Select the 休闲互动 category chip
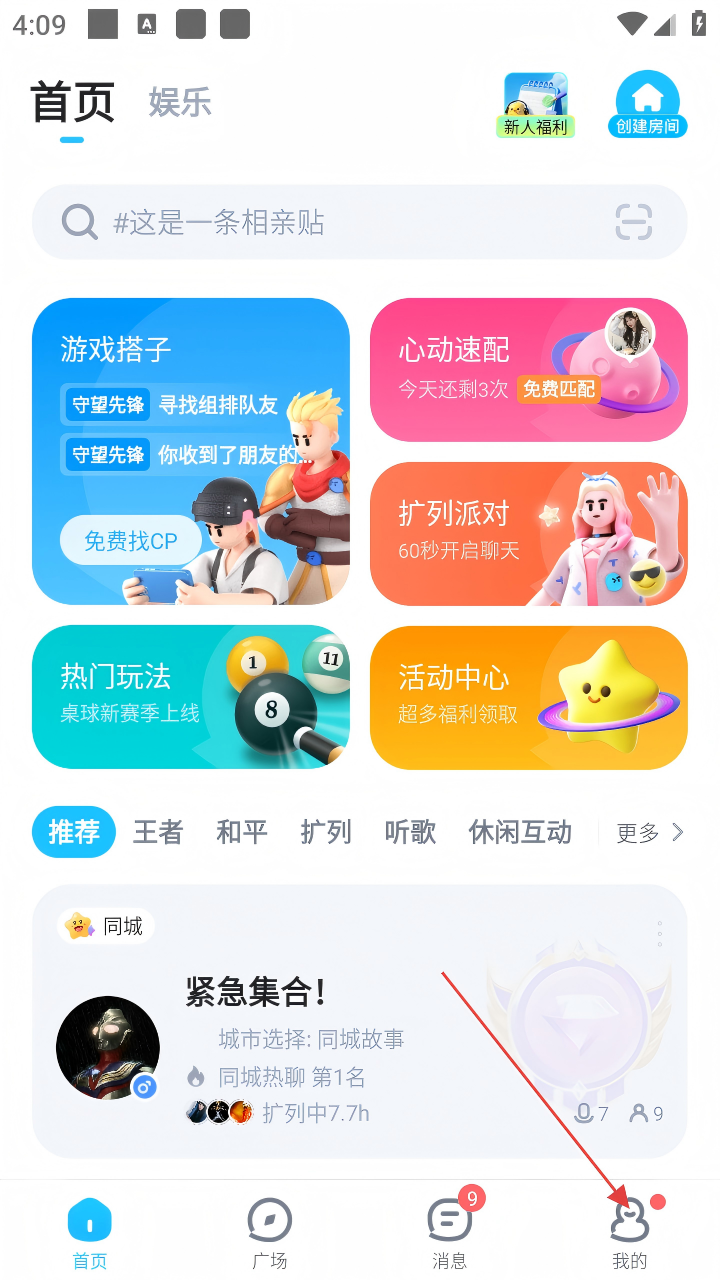This screenshot has height=1280, width=720. tap(520, 832)
